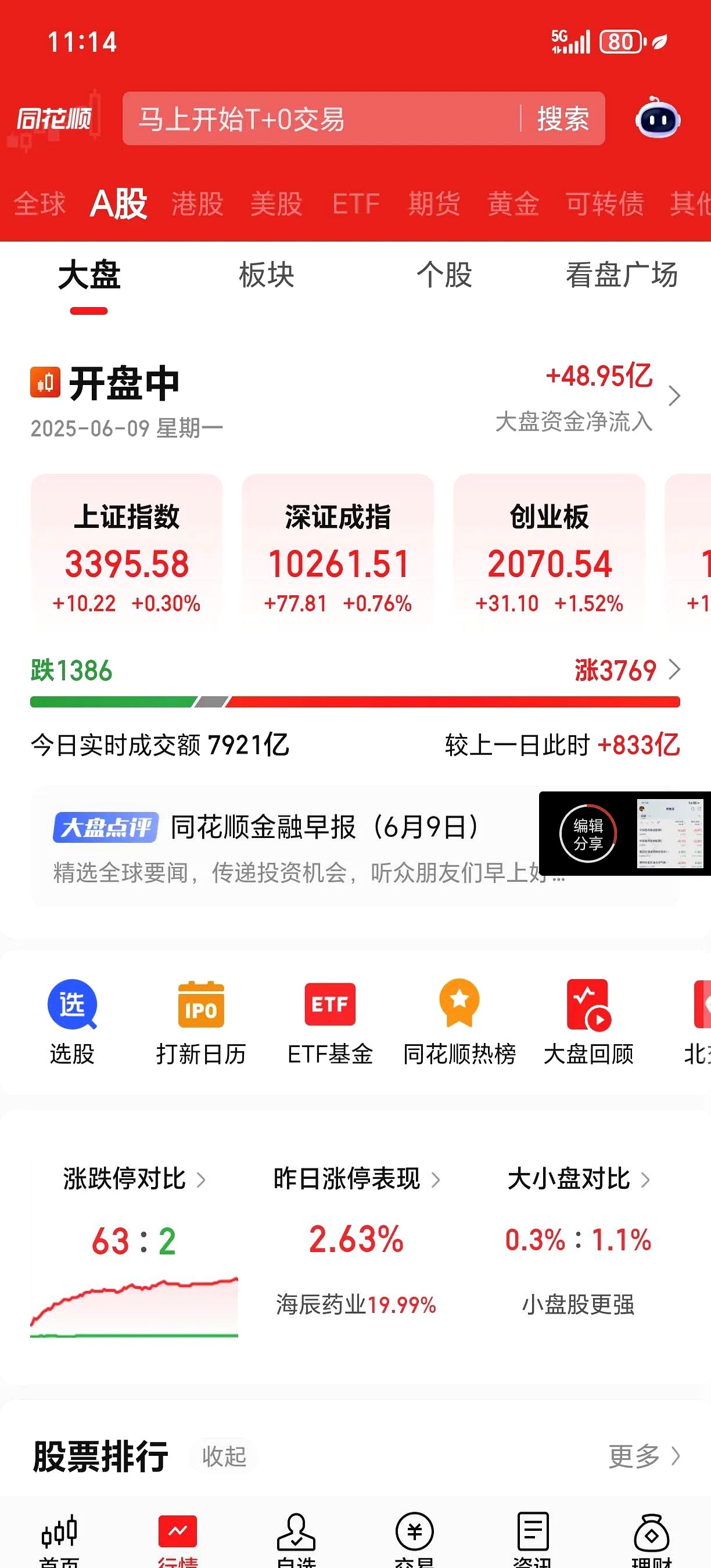Open the AI robot assistant
The height and width of the screenshot is (1568, 711).
[658, 120]
